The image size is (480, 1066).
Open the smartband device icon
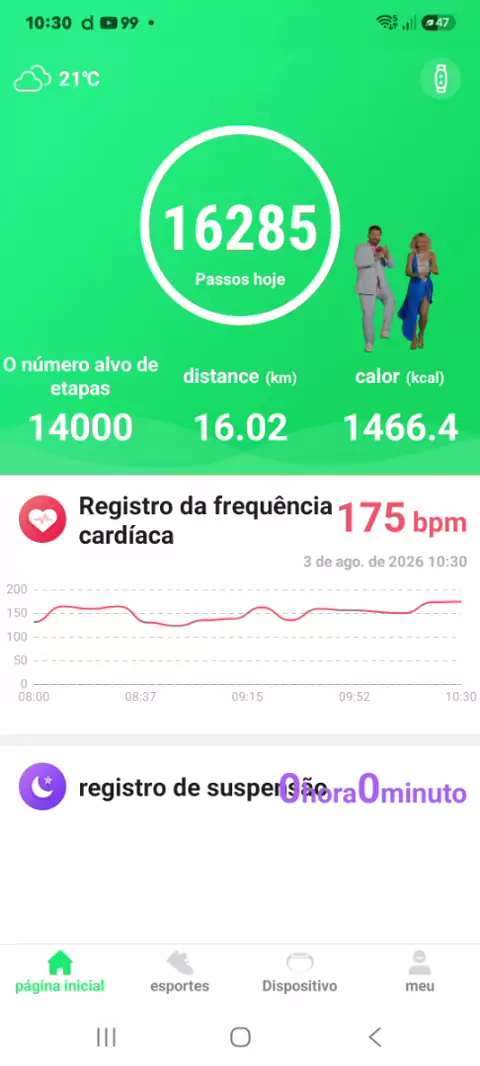(441, 79)
